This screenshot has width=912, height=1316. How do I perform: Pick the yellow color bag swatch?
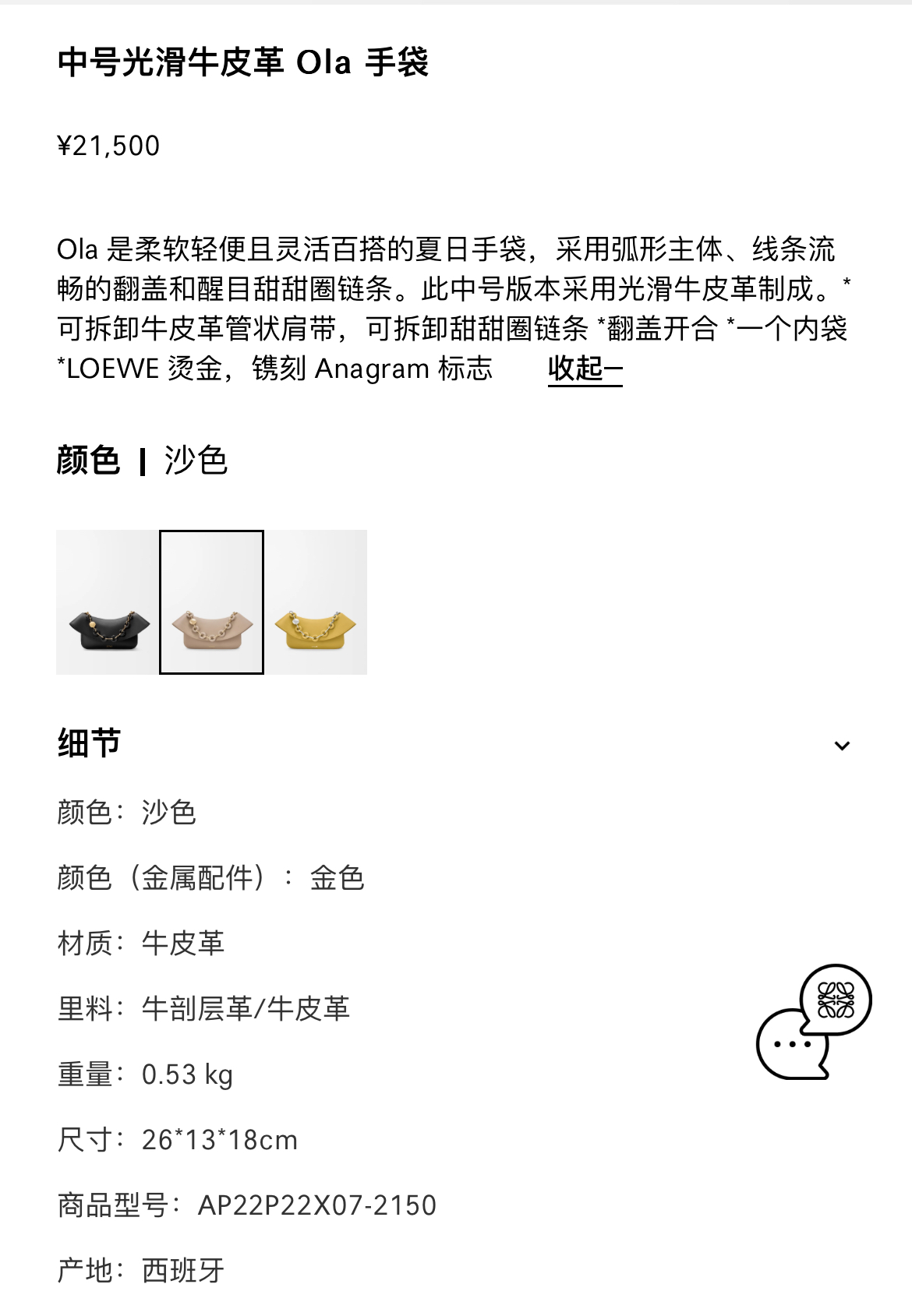(x=316, y=602)
